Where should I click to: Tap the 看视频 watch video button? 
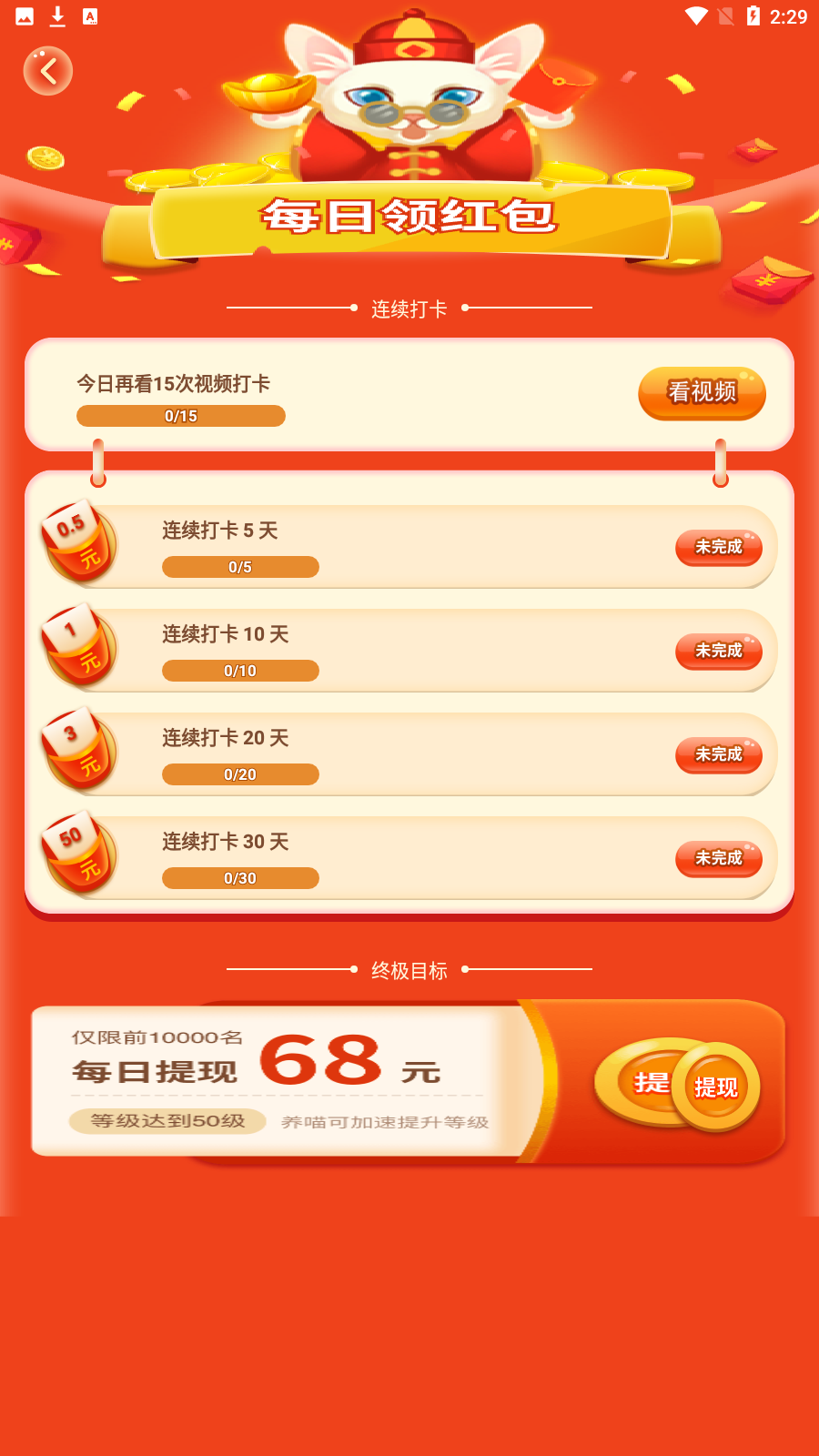702,393
